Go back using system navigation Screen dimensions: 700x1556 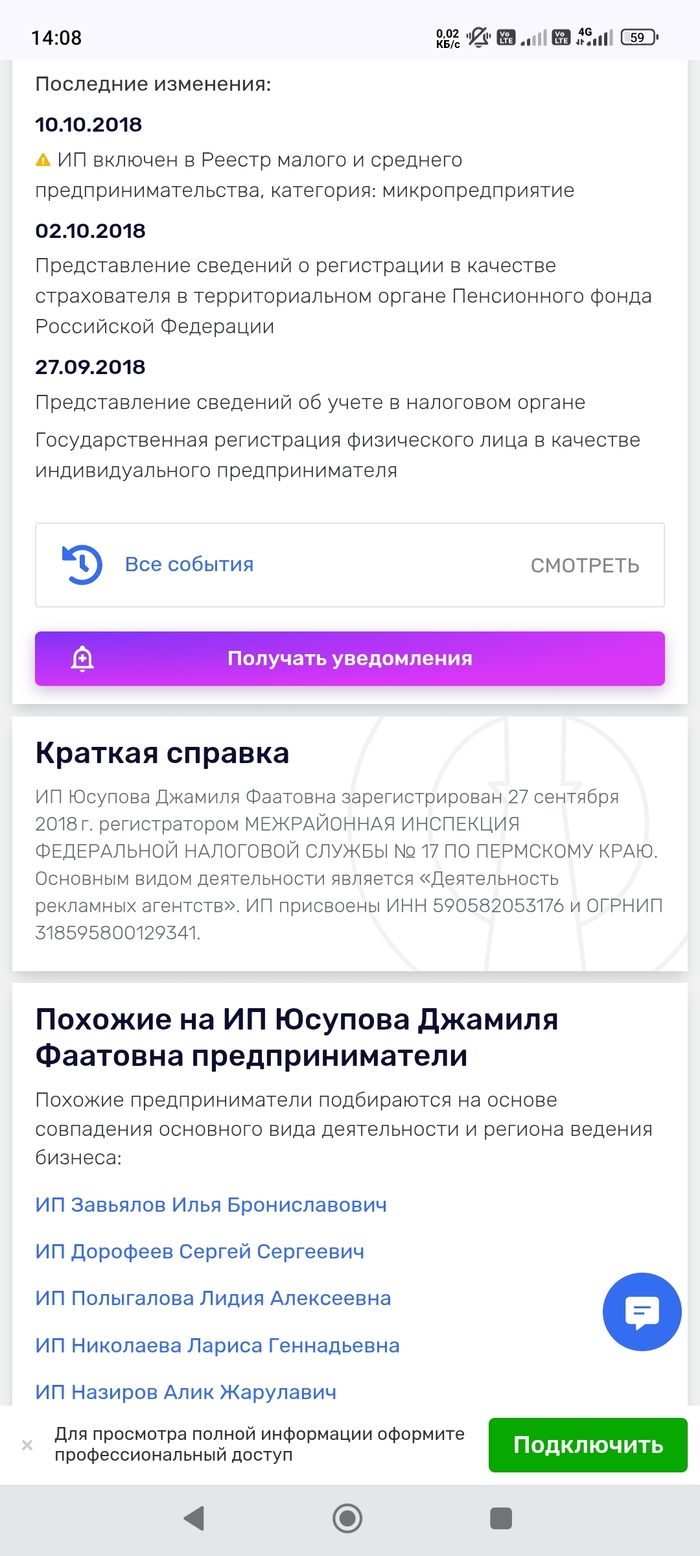click(x=194, y=1519)
